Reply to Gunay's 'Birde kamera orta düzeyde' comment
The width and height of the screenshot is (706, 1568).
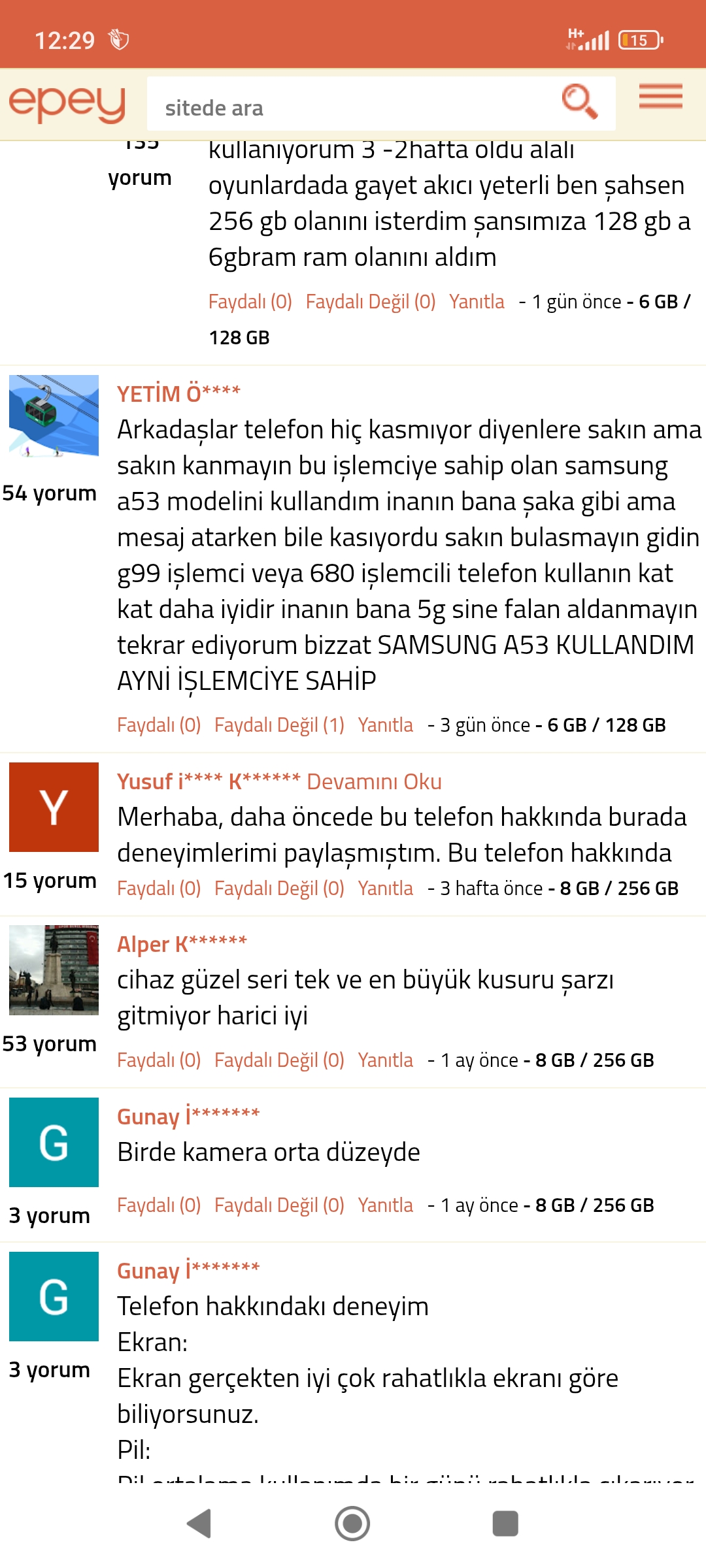(386, 1205)
